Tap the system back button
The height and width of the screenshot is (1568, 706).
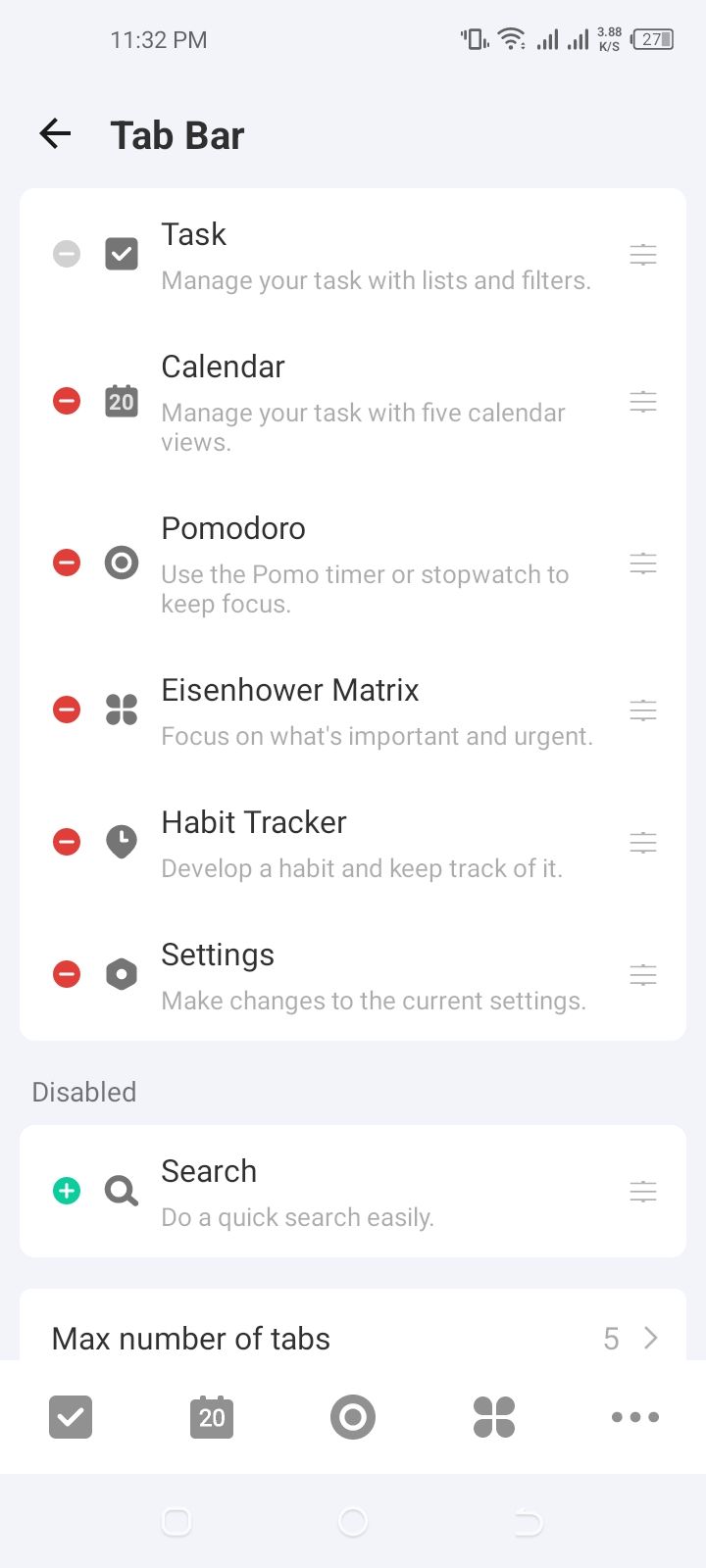click(529, 1522)
